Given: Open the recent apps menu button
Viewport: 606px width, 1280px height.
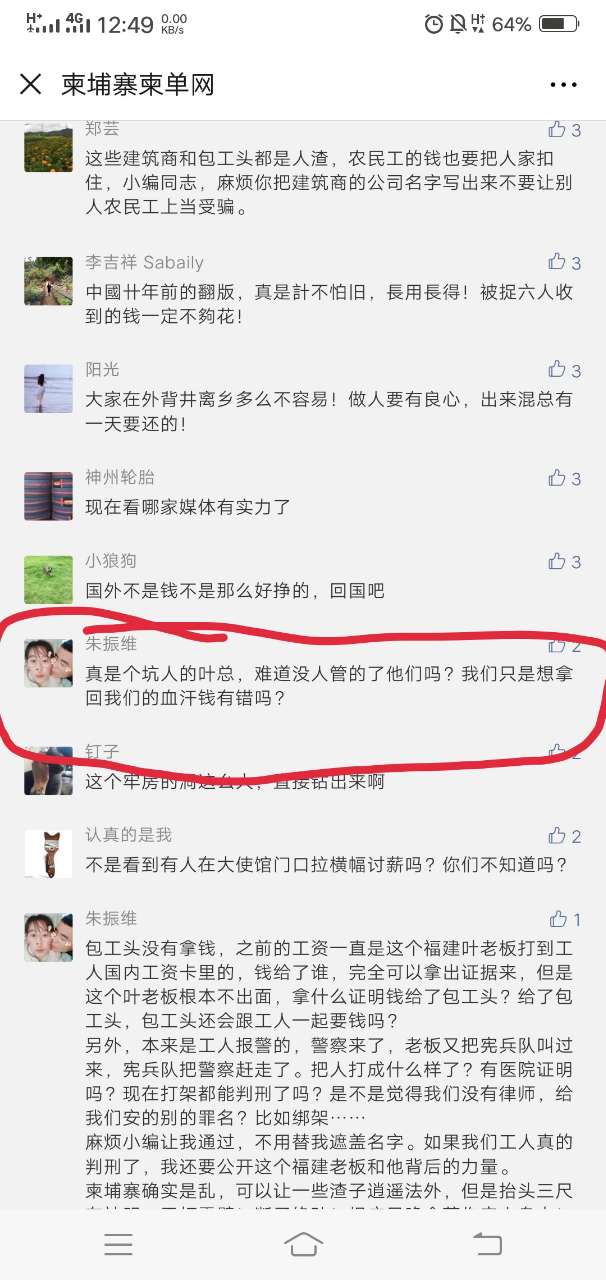Looking at the screenshot, I should click(x=118, y=1243).
